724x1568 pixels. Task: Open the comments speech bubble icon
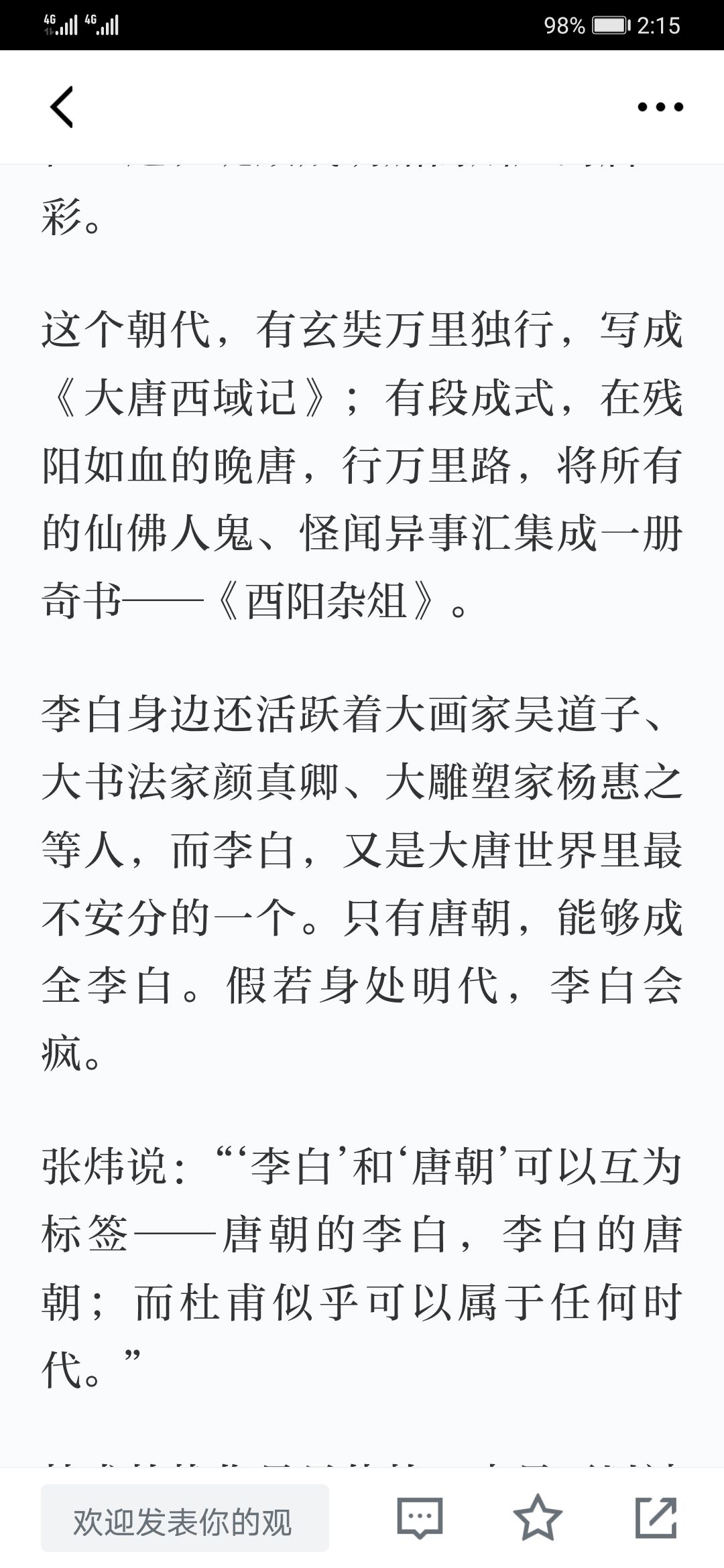pyautogui.click(x=420, y=1517)
